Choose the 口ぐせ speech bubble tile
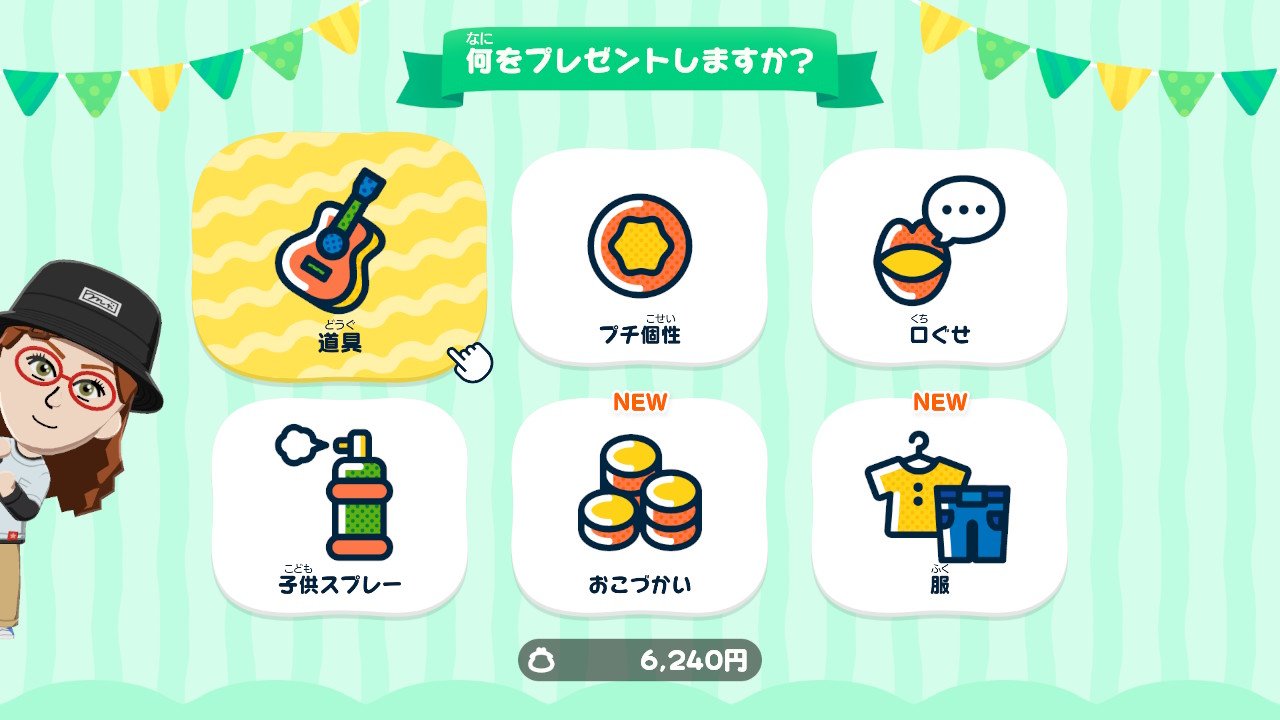This screenshot has width=1280, height=720. (939, 257)
